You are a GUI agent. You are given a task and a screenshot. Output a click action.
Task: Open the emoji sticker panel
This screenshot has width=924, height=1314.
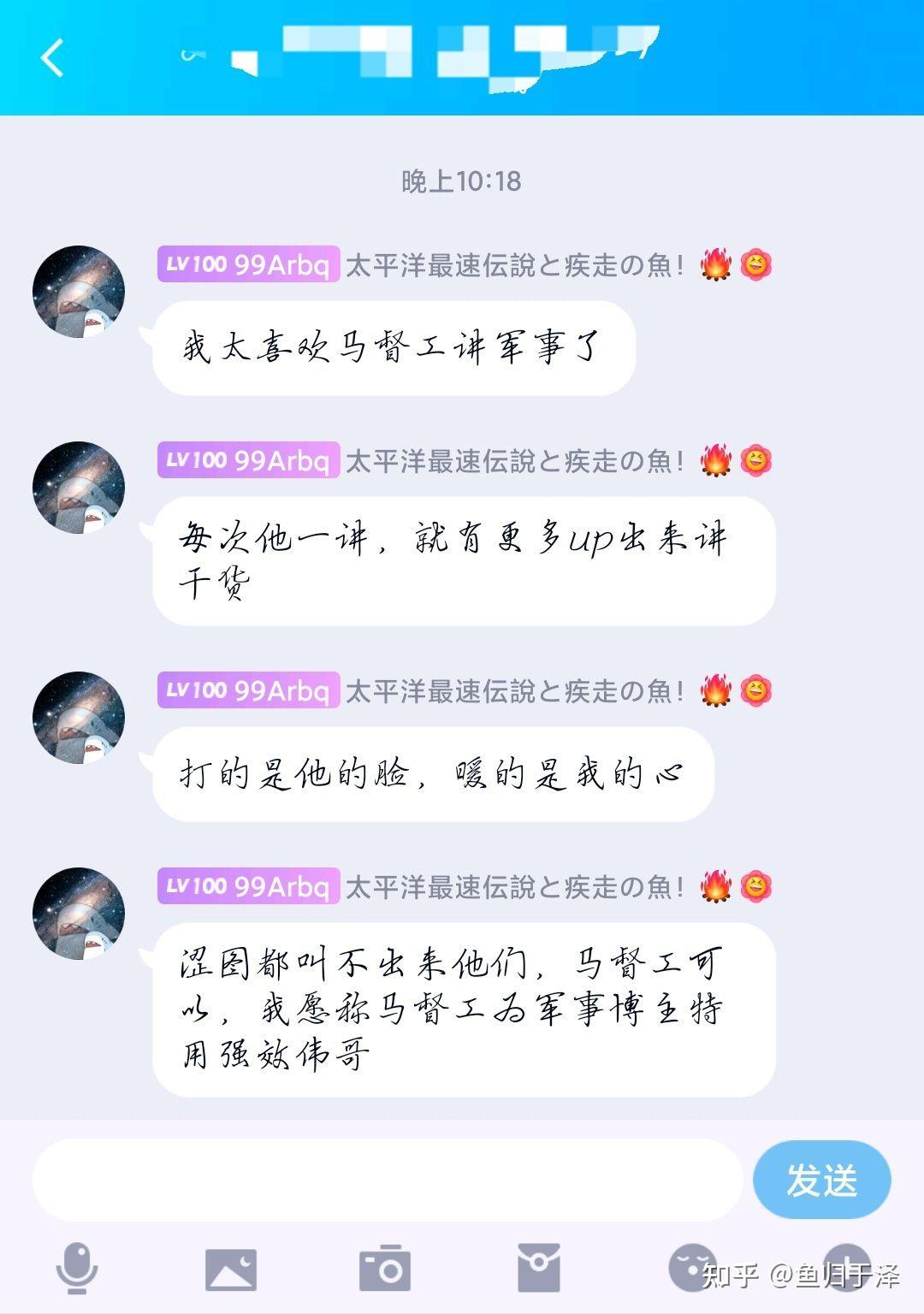691,1268
